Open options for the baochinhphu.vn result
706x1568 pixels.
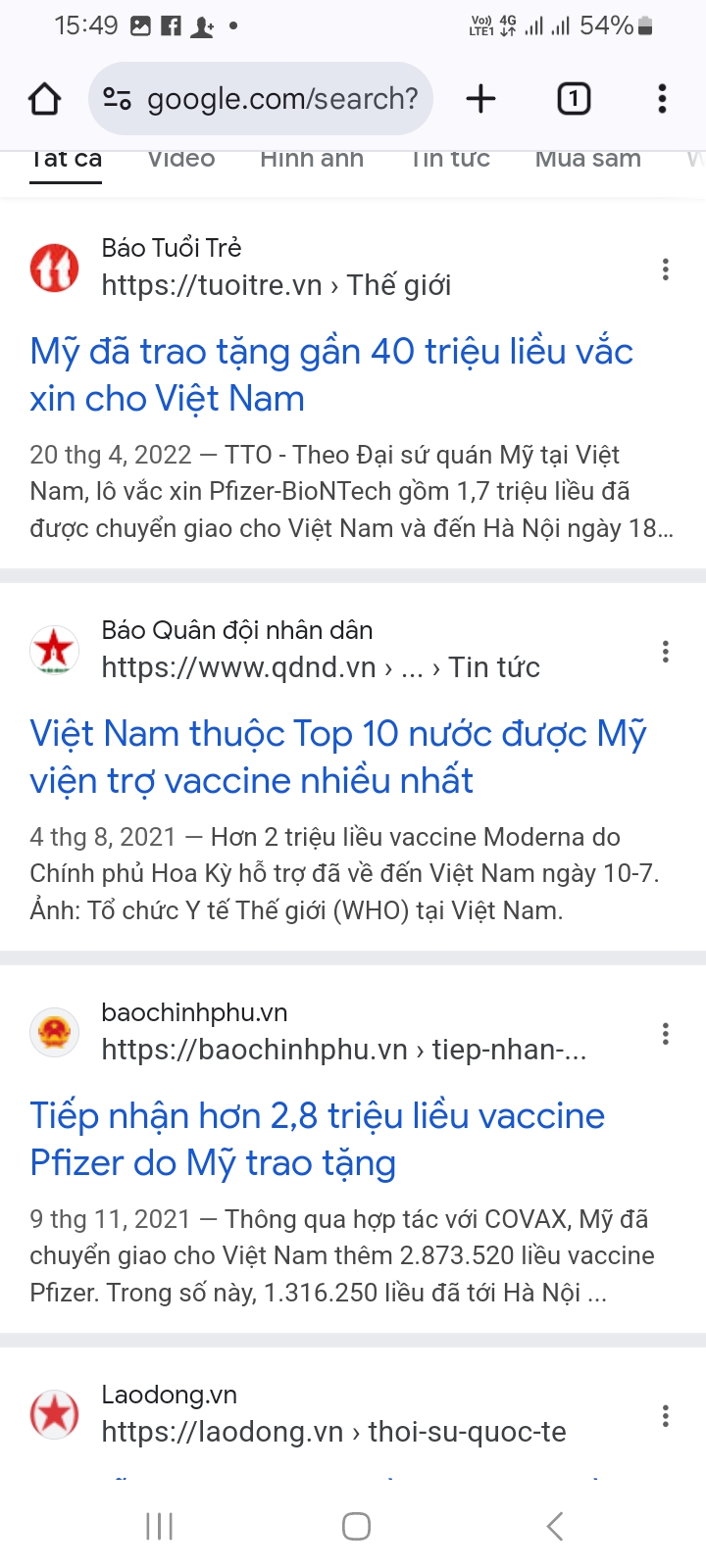[666, 1033]
